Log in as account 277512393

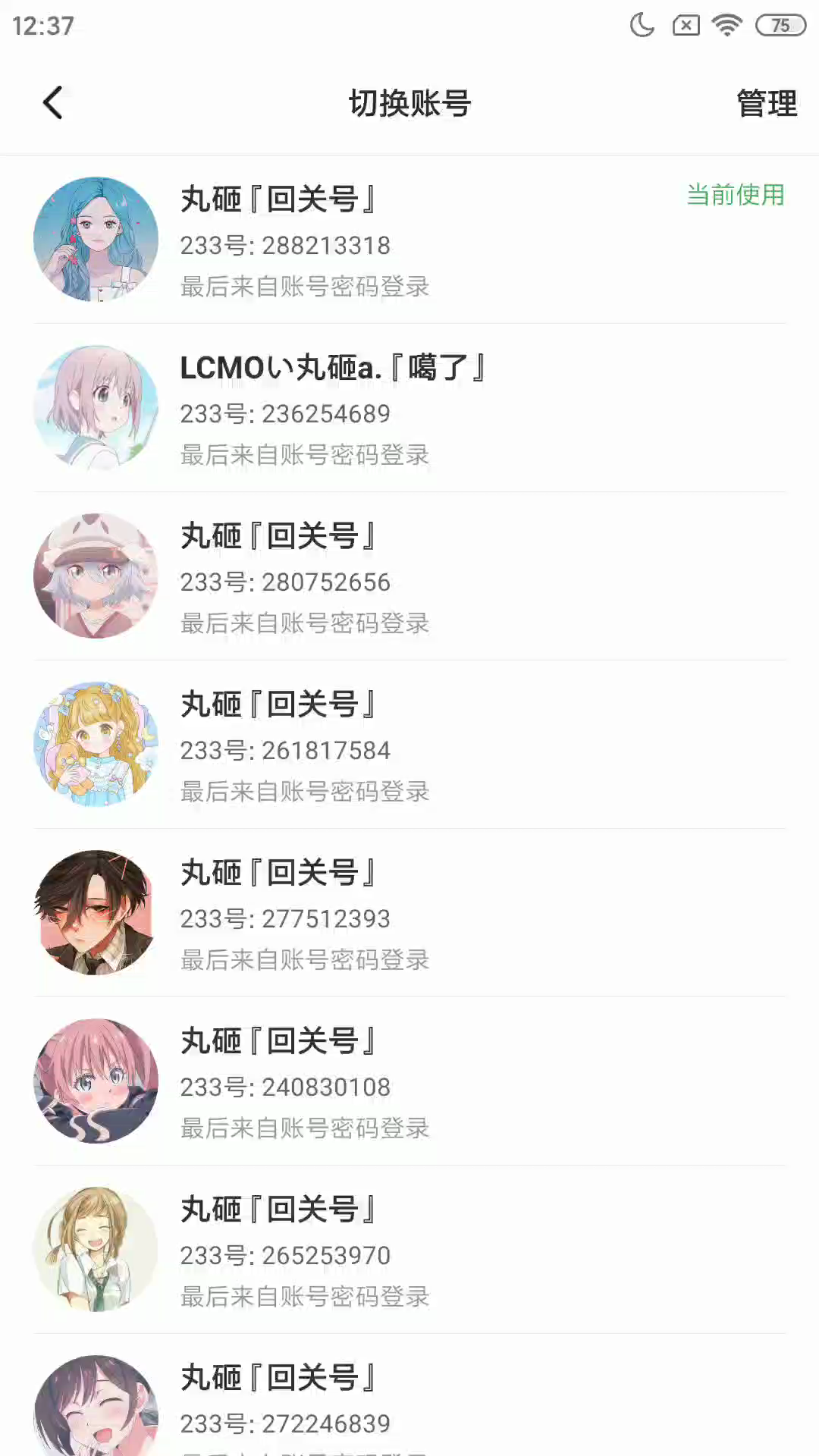pyautogui.click(x=409, y=913)
